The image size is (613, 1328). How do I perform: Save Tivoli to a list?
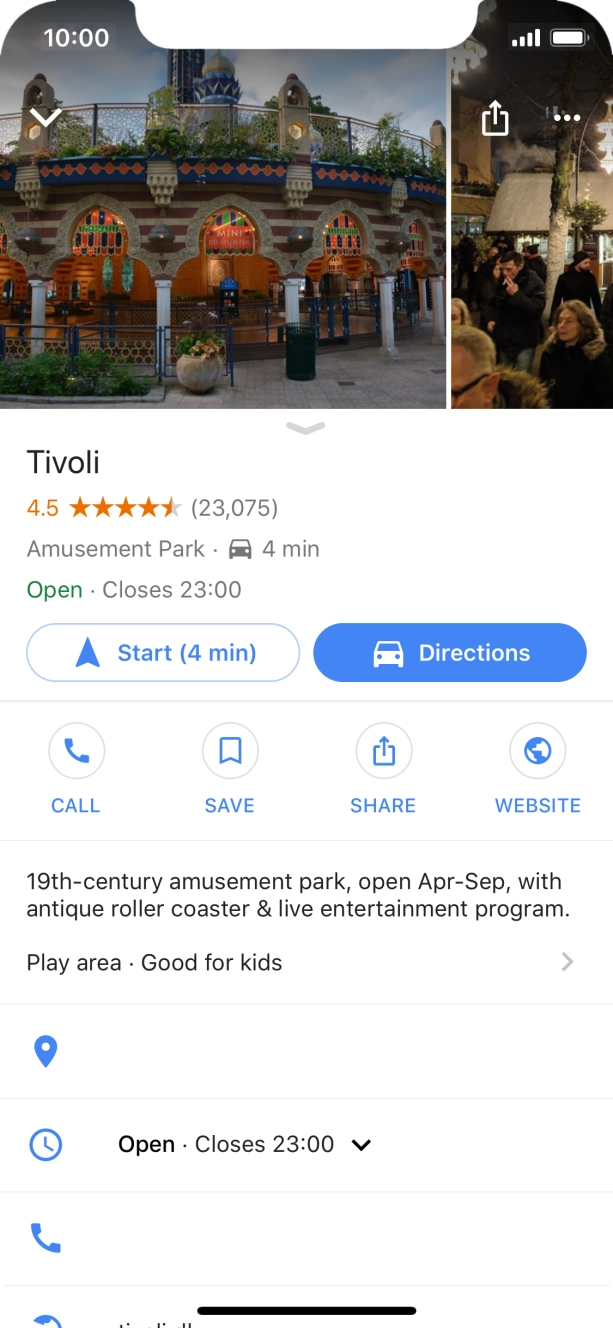(230, 768)
